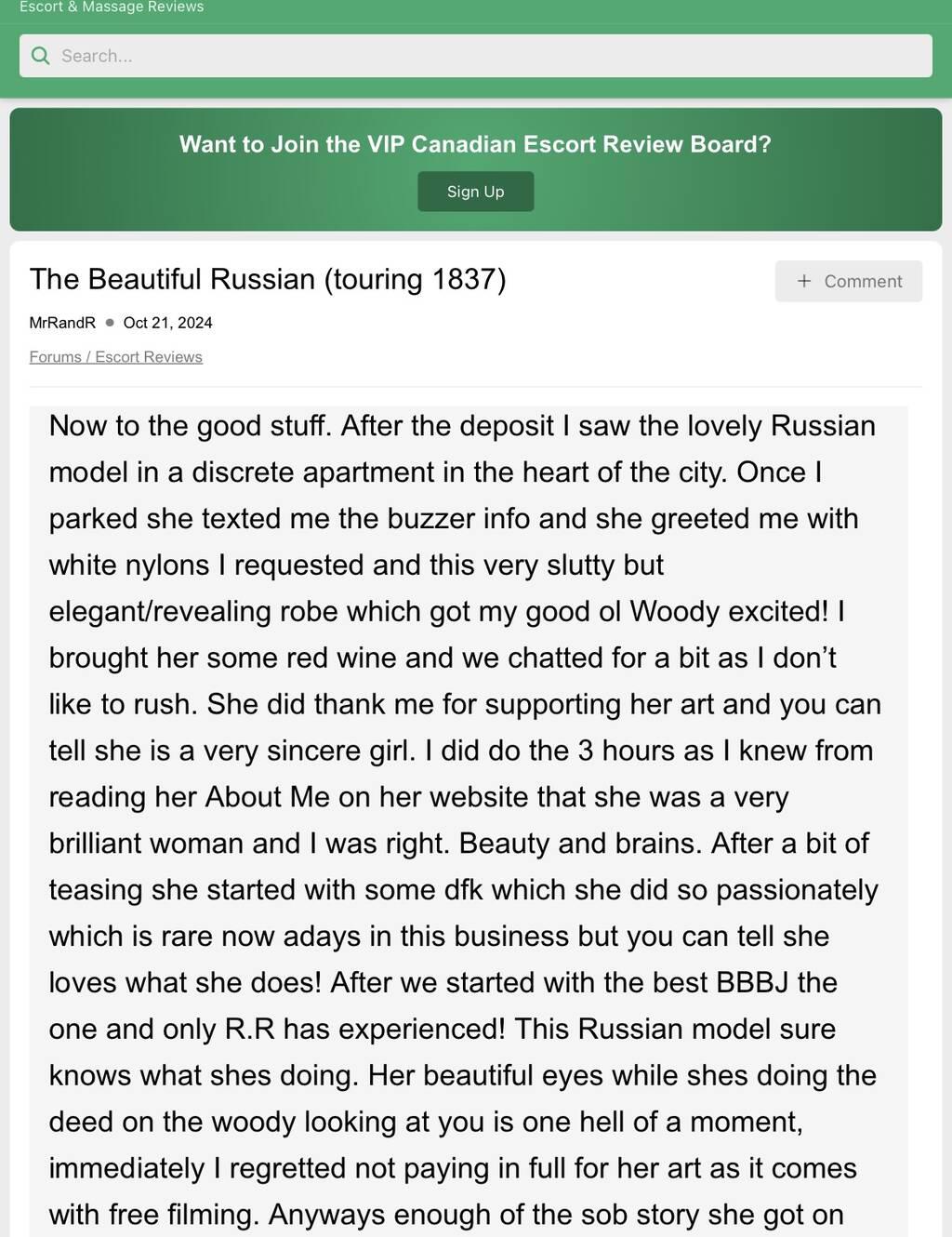Tap the Search field

point(476,56)
